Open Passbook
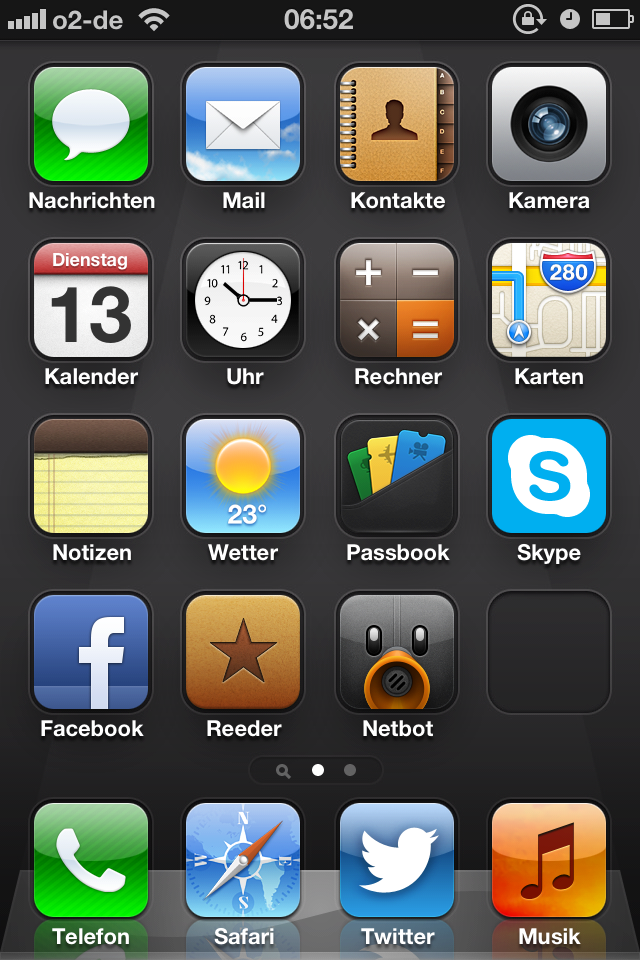Viewport: 640px width, 960px height. [x=397, y=477]
